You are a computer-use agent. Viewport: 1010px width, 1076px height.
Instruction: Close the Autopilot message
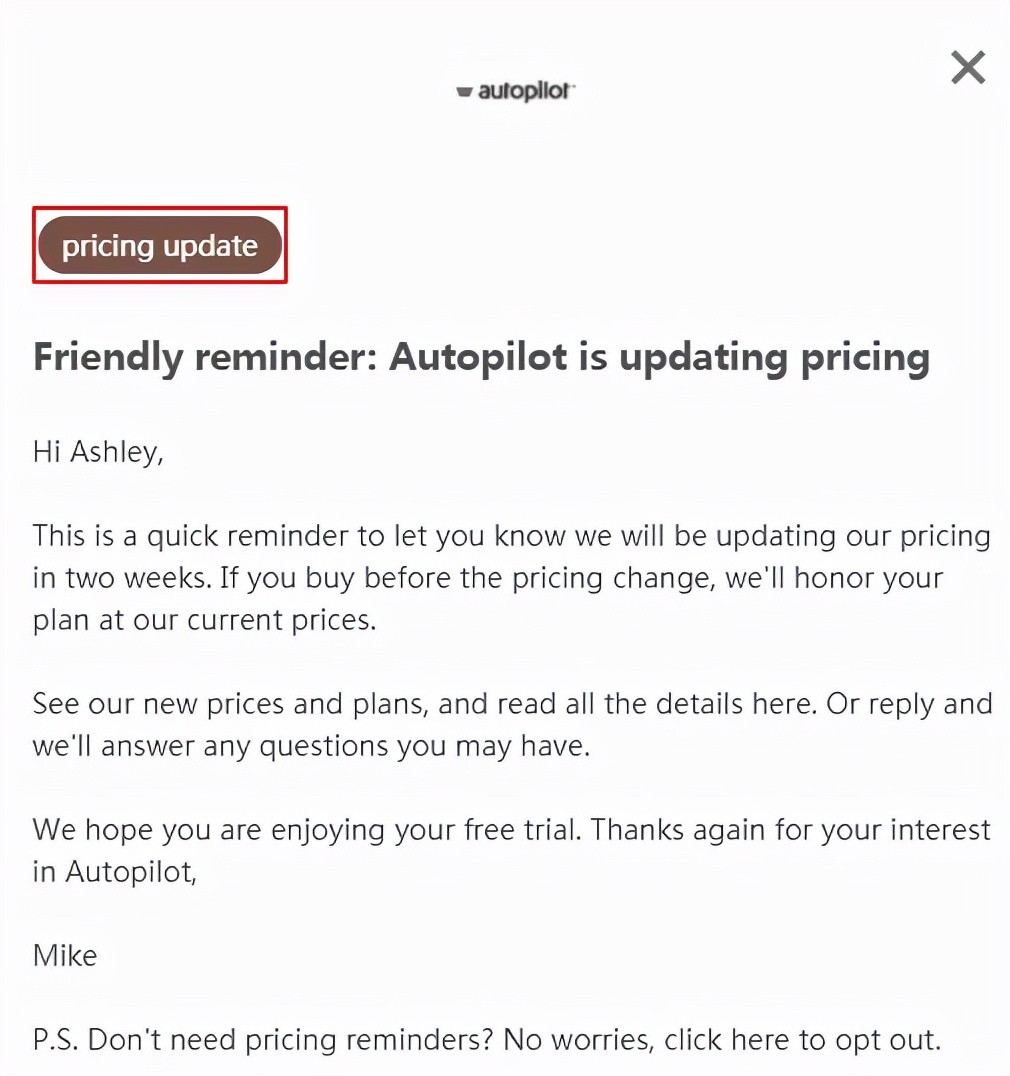(x=967, y=68)
